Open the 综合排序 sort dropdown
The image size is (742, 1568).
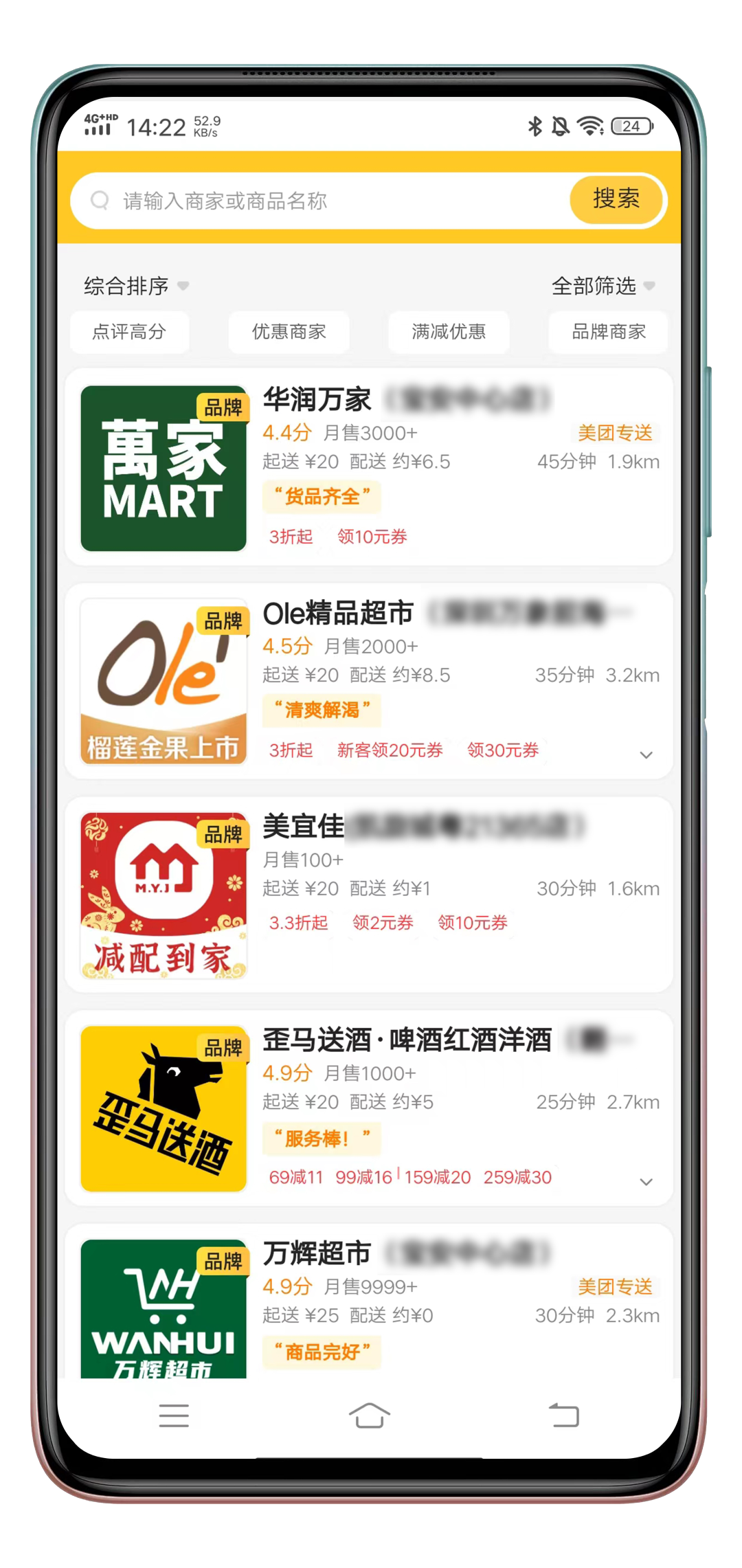coord(136,286)
